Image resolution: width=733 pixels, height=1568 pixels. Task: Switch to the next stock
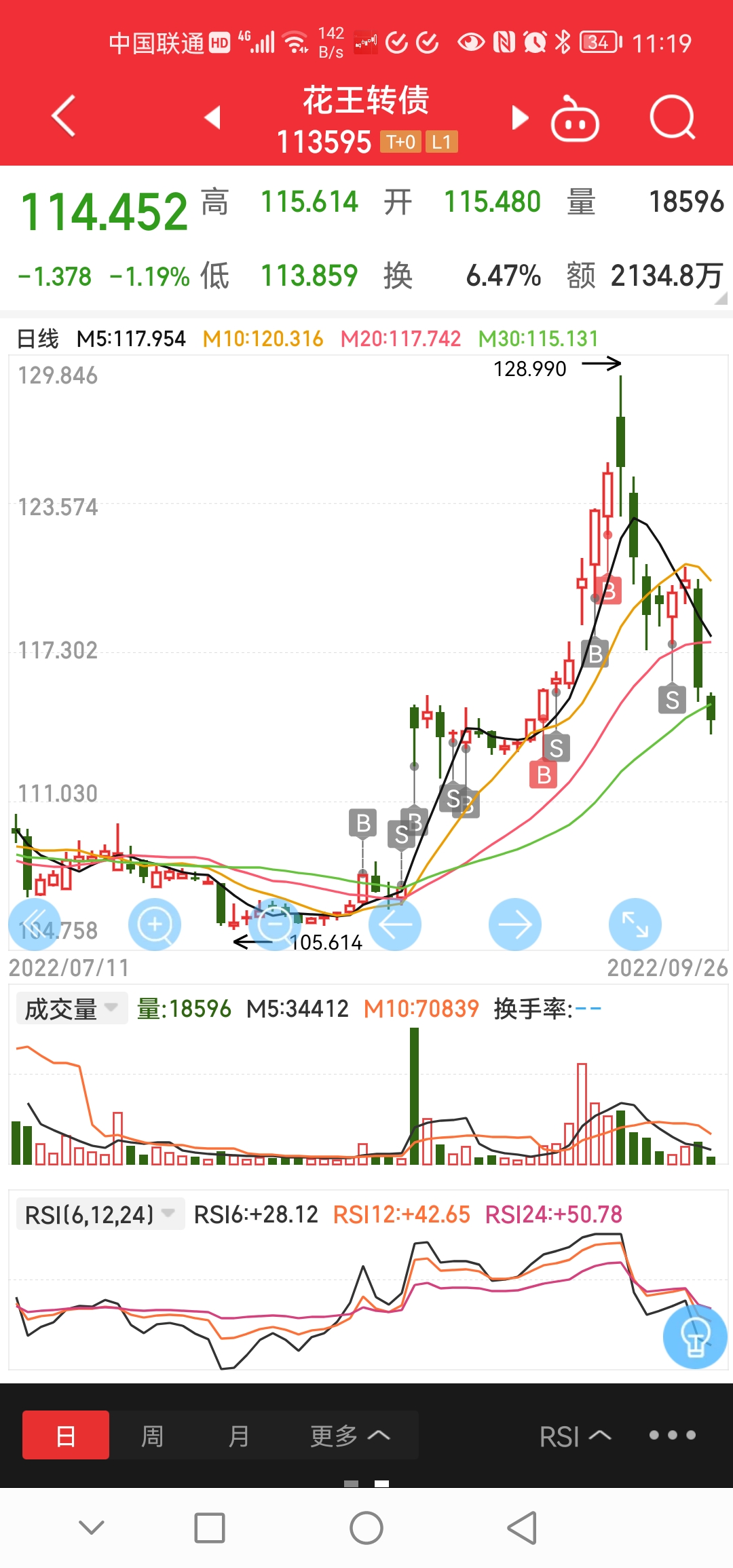520,117
